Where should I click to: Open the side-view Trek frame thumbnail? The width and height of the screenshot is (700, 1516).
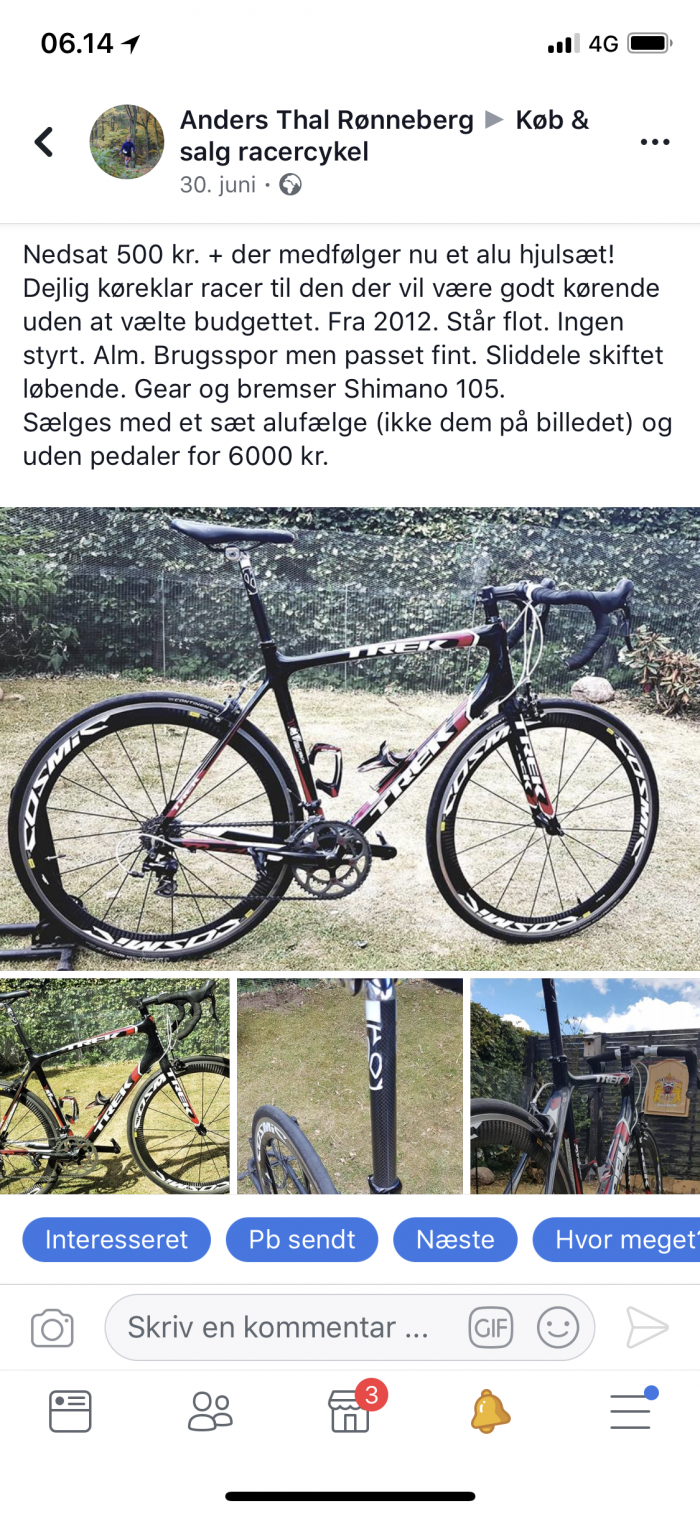[x=114, y=1086]
